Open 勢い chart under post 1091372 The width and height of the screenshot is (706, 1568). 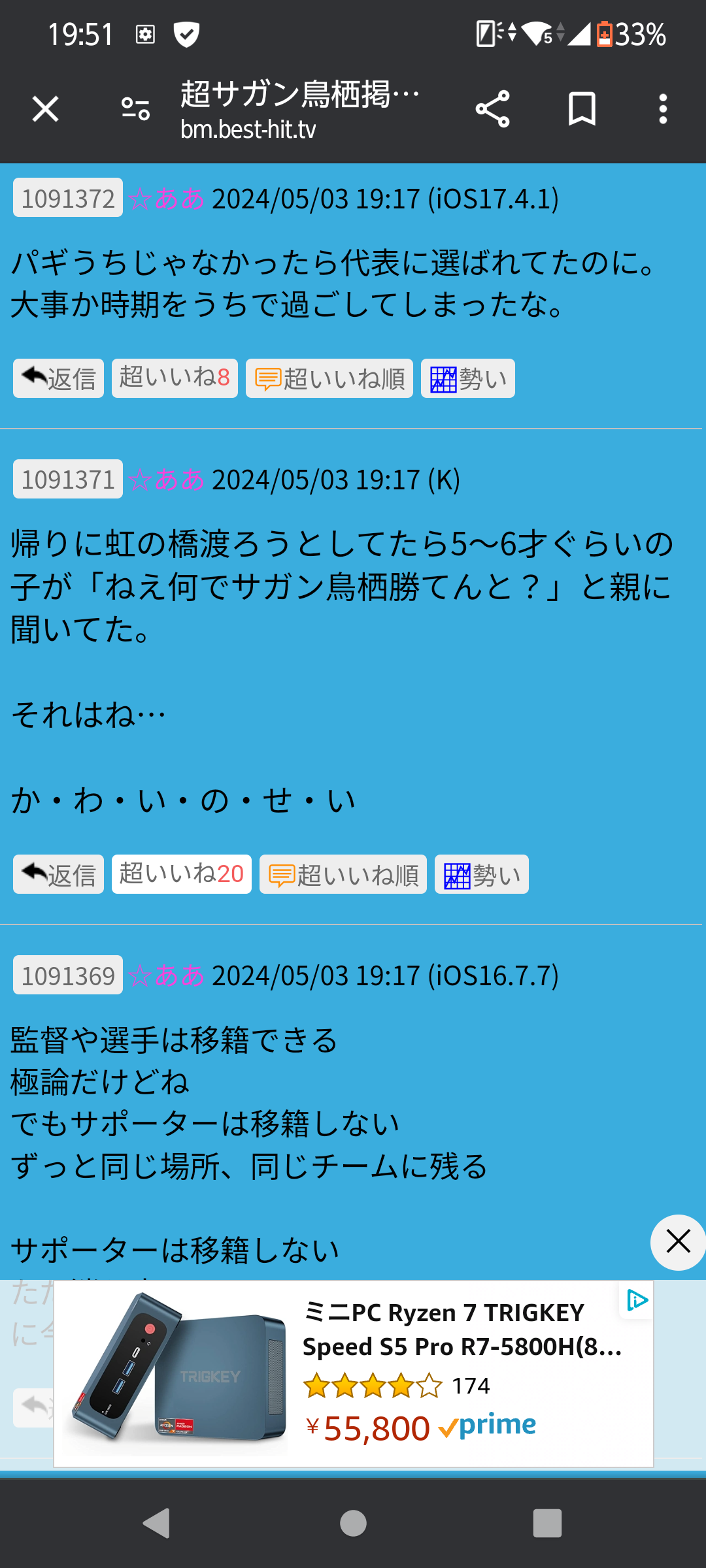[x=468, y=378]
